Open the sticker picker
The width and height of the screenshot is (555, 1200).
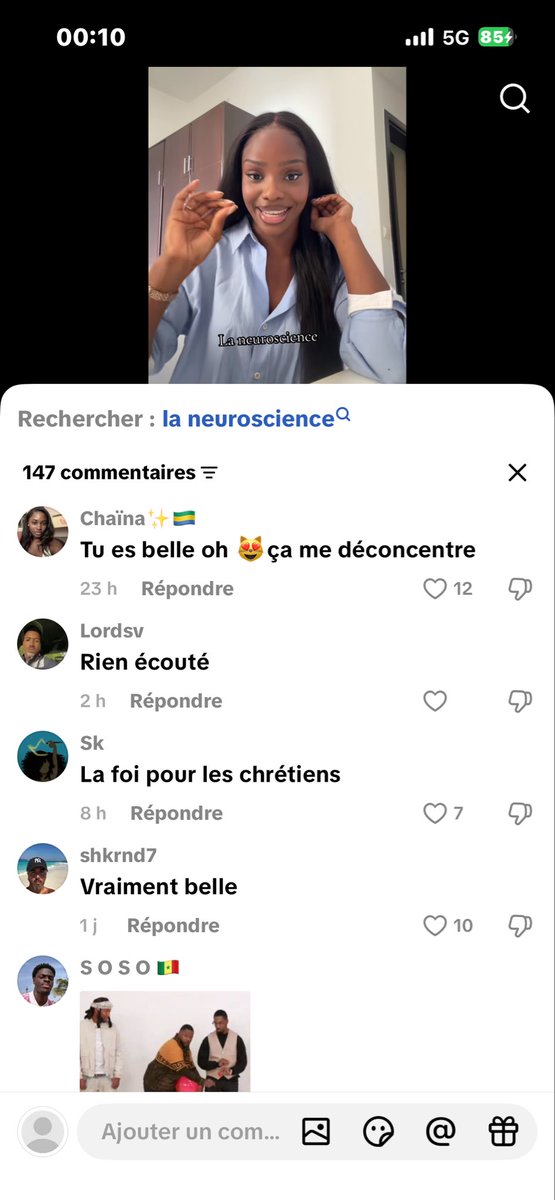(x=378, y=1132)
